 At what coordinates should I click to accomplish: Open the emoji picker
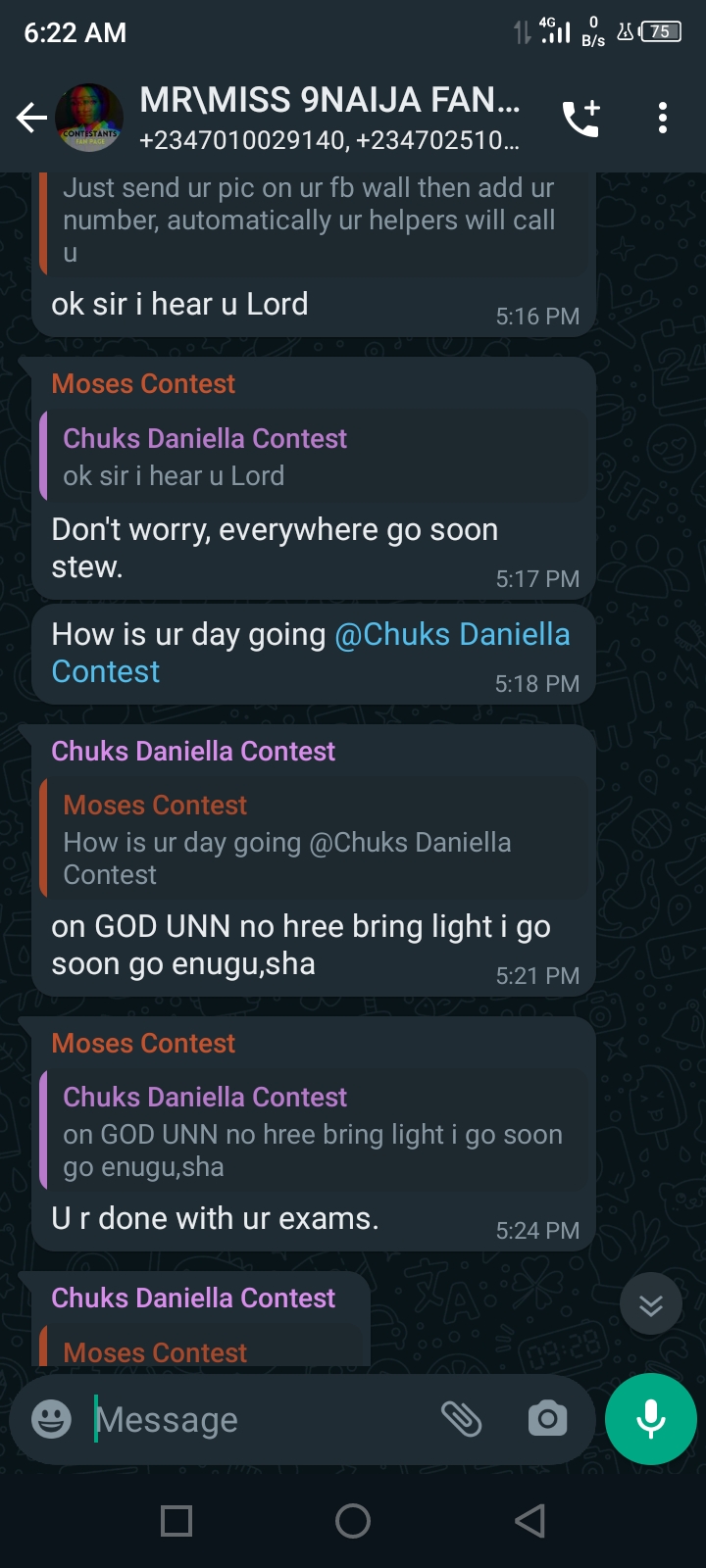51,1419
